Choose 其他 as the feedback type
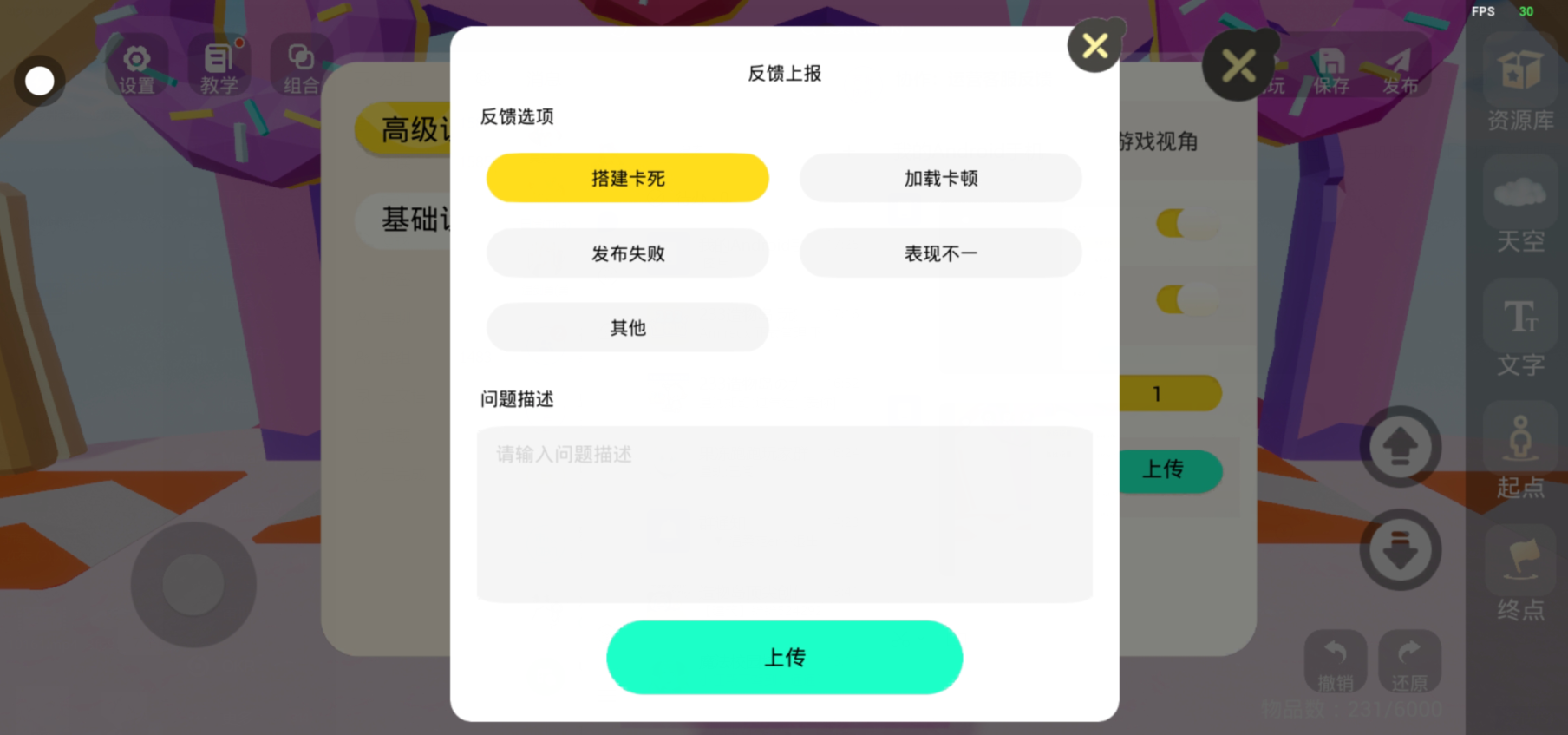Viewport: 1568px width, 735px height. (x=627, y=328)
